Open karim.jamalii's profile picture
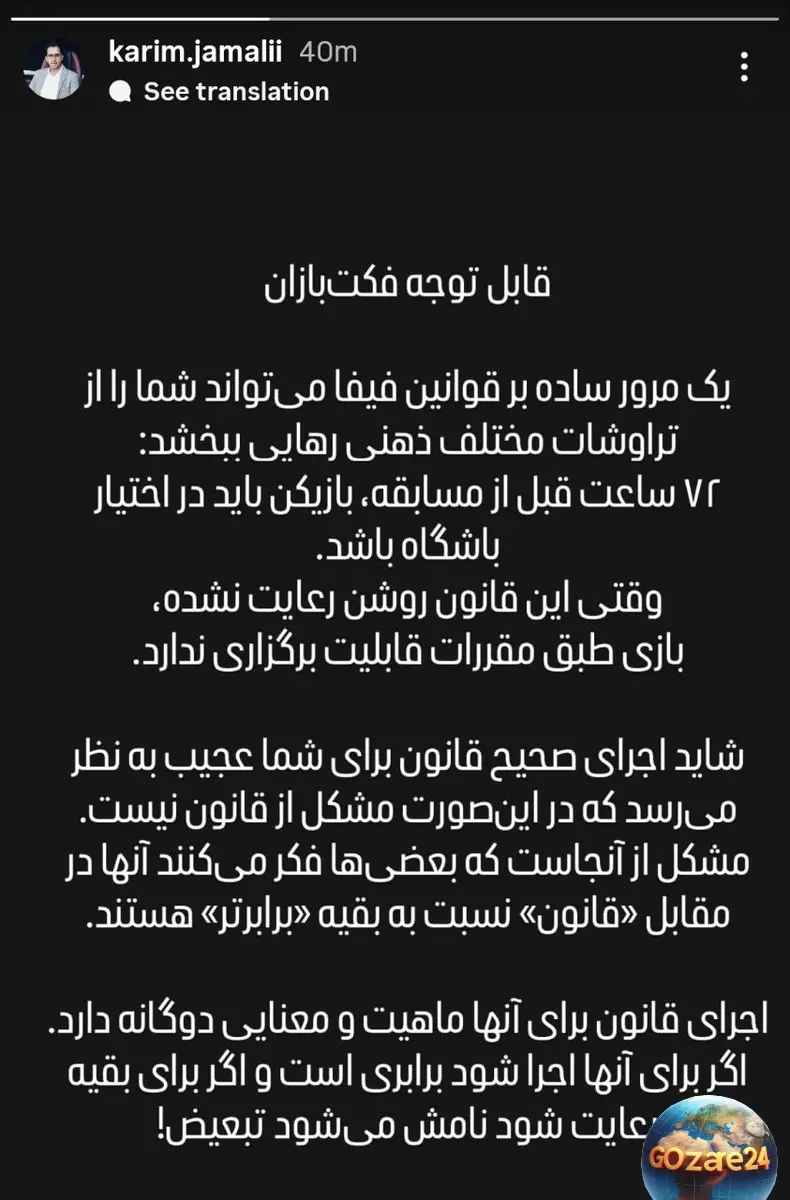 [55, 70]
